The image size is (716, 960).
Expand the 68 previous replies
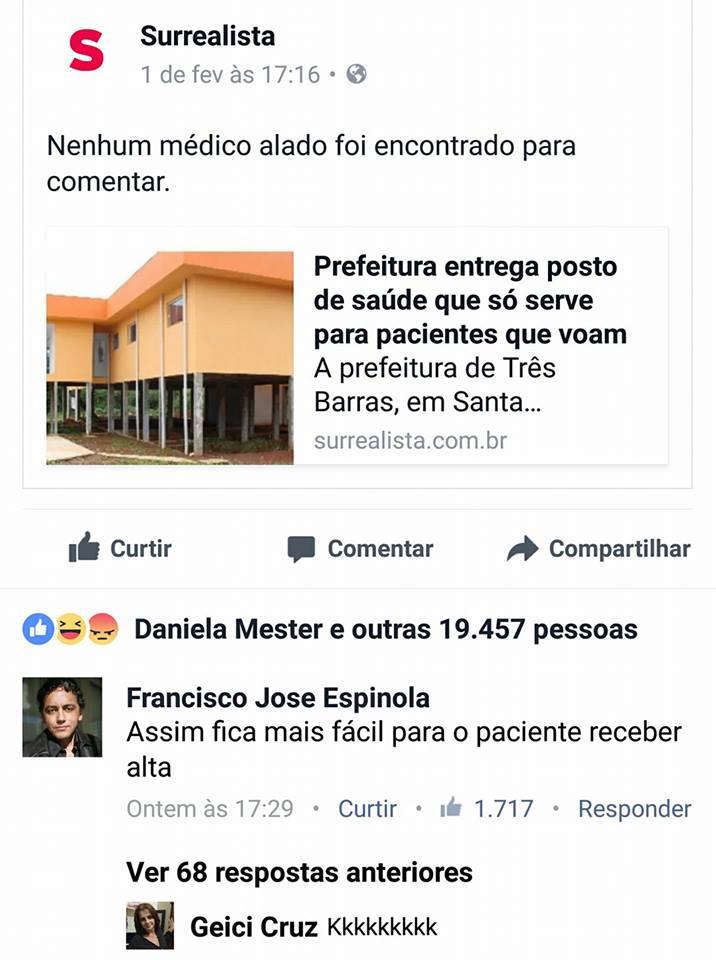tap(299, 872)
